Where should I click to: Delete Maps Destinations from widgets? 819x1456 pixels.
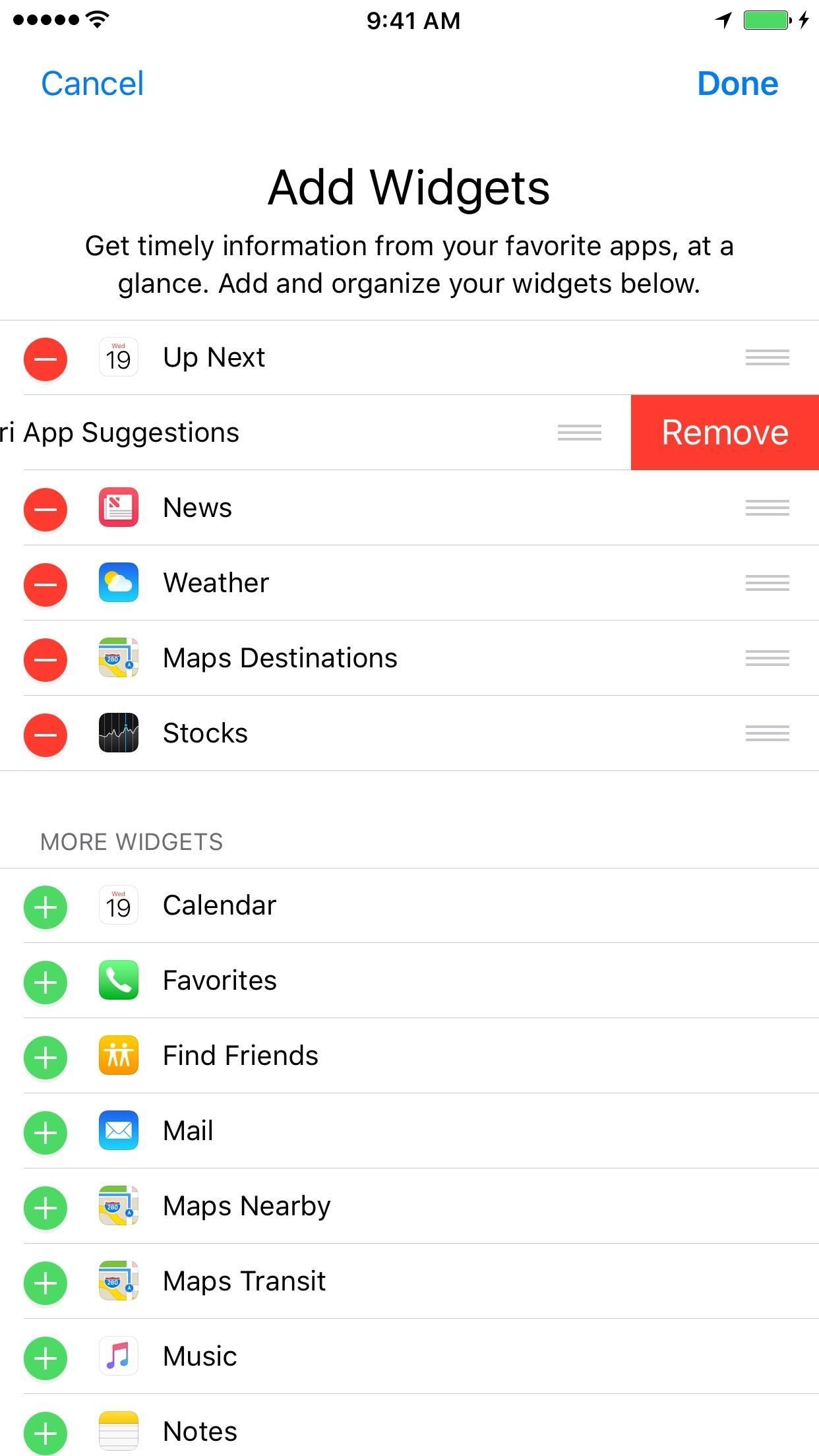point(45,659)
